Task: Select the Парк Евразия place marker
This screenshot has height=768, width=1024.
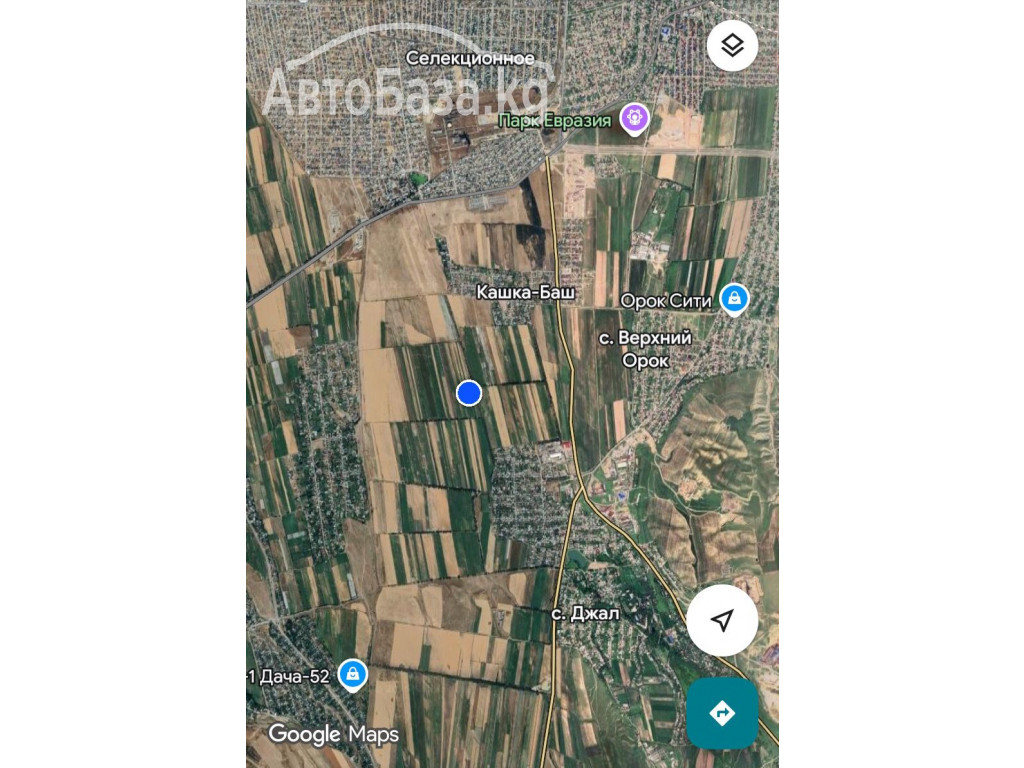Action: coord(634,119)
